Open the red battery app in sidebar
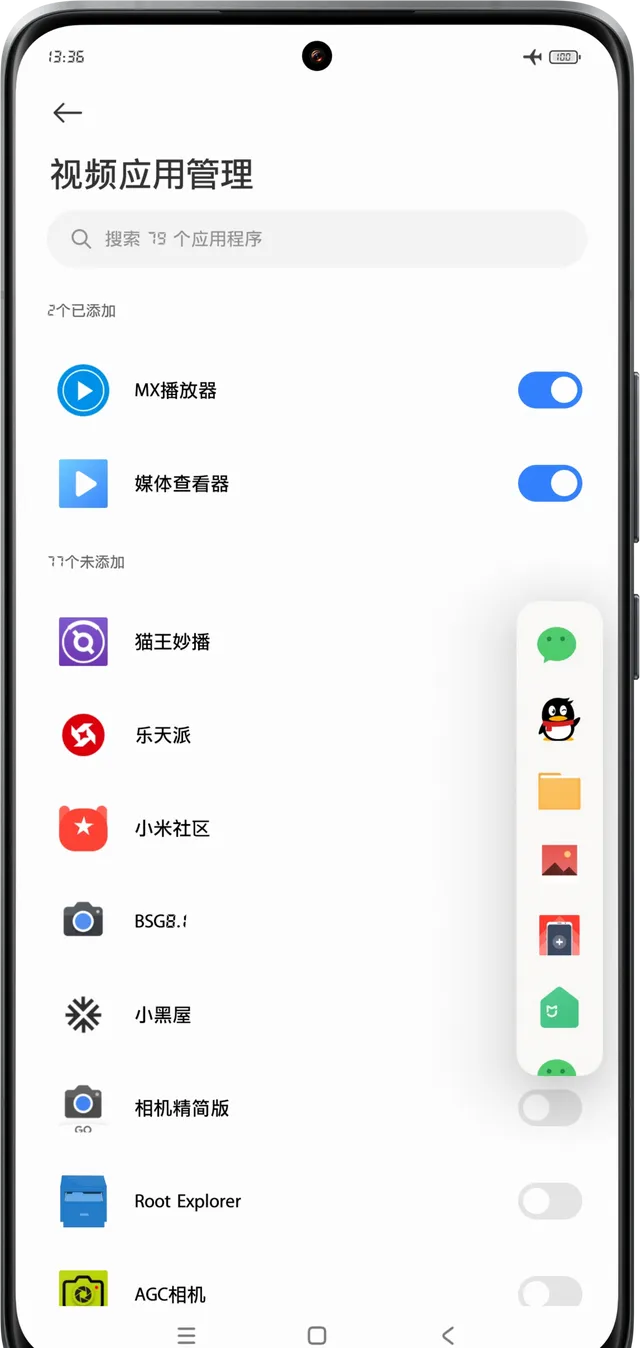640x1348 pixels. [559, 935]
